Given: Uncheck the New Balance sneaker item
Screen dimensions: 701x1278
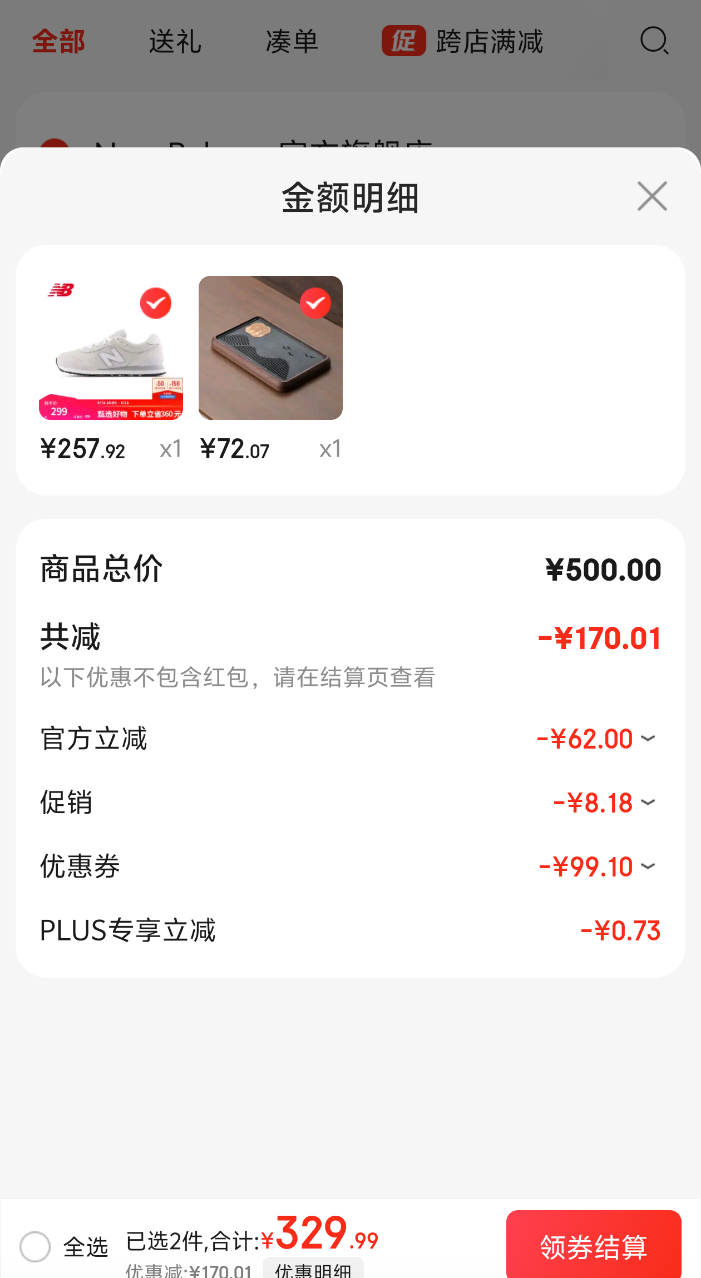Looking at the screenshot, I should pyautogui.click(x=155, y=302).
